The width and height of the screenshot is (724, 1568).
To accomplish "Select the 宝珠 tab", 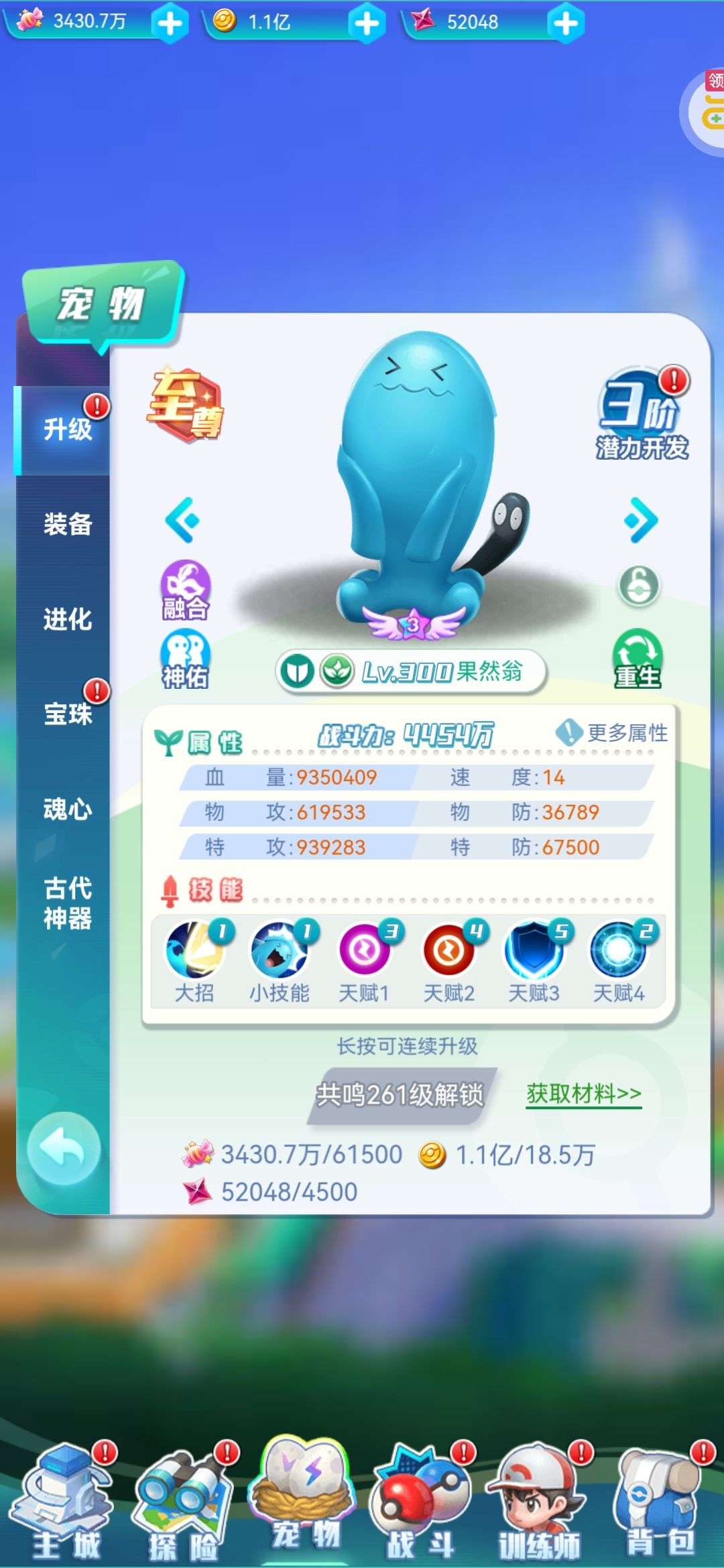I will pos(67,714).
